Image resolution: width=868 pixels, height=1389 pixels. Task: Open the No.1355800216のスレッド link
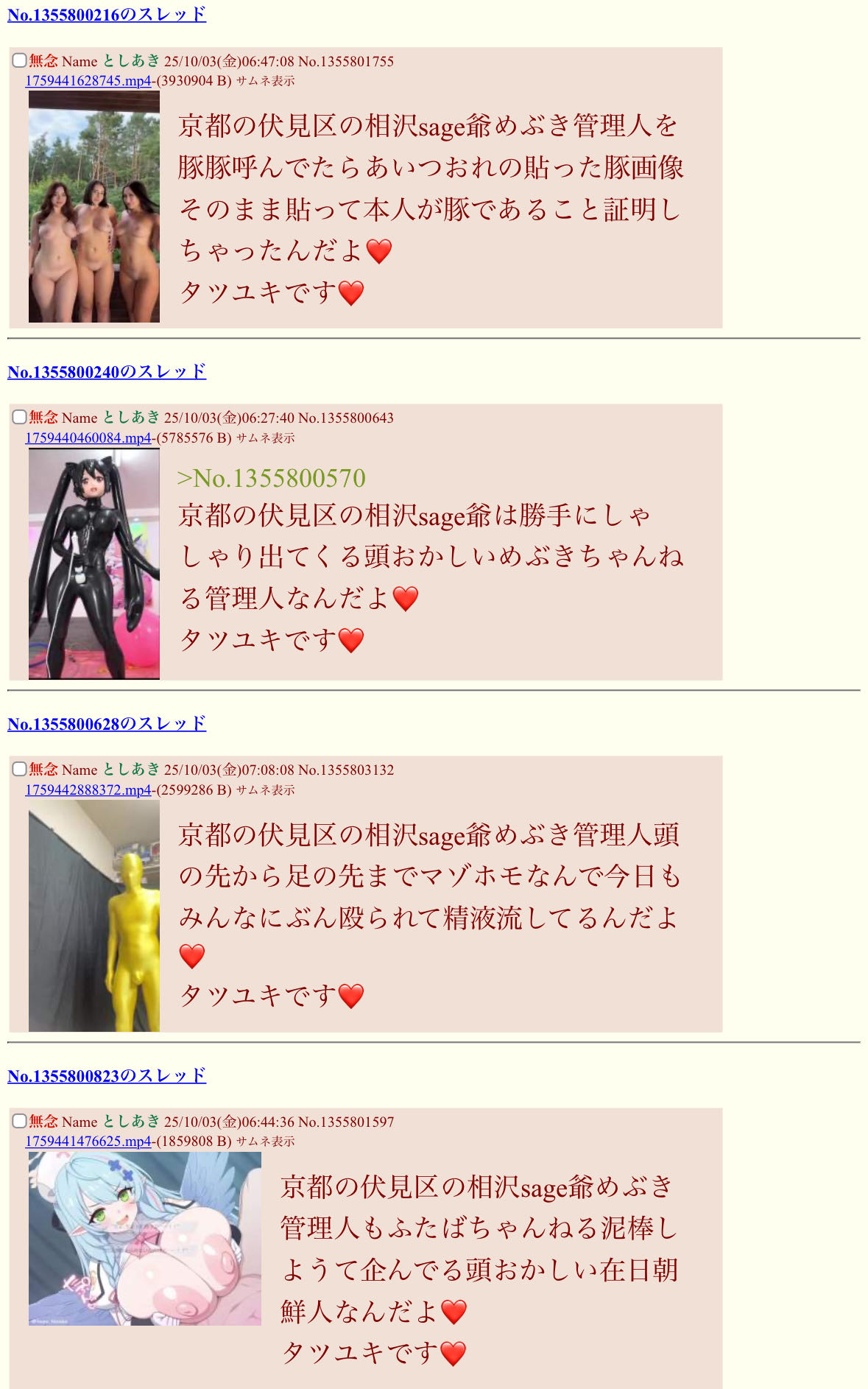coord(107,15)
